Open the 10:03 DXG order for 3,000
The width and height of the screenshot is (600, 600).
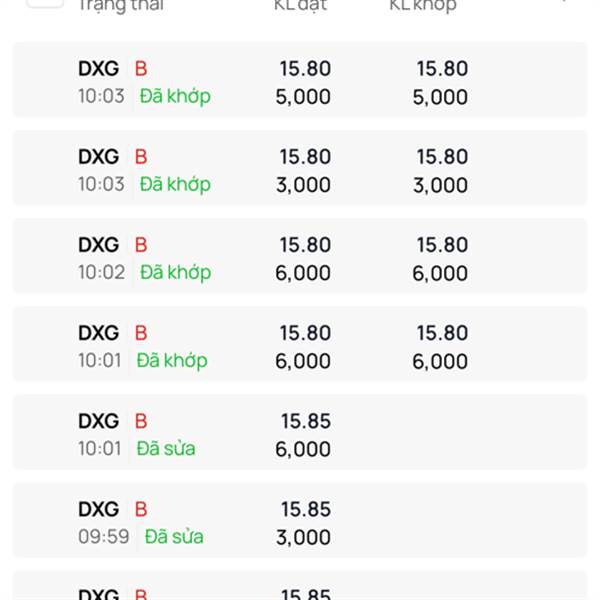point(300,168)
